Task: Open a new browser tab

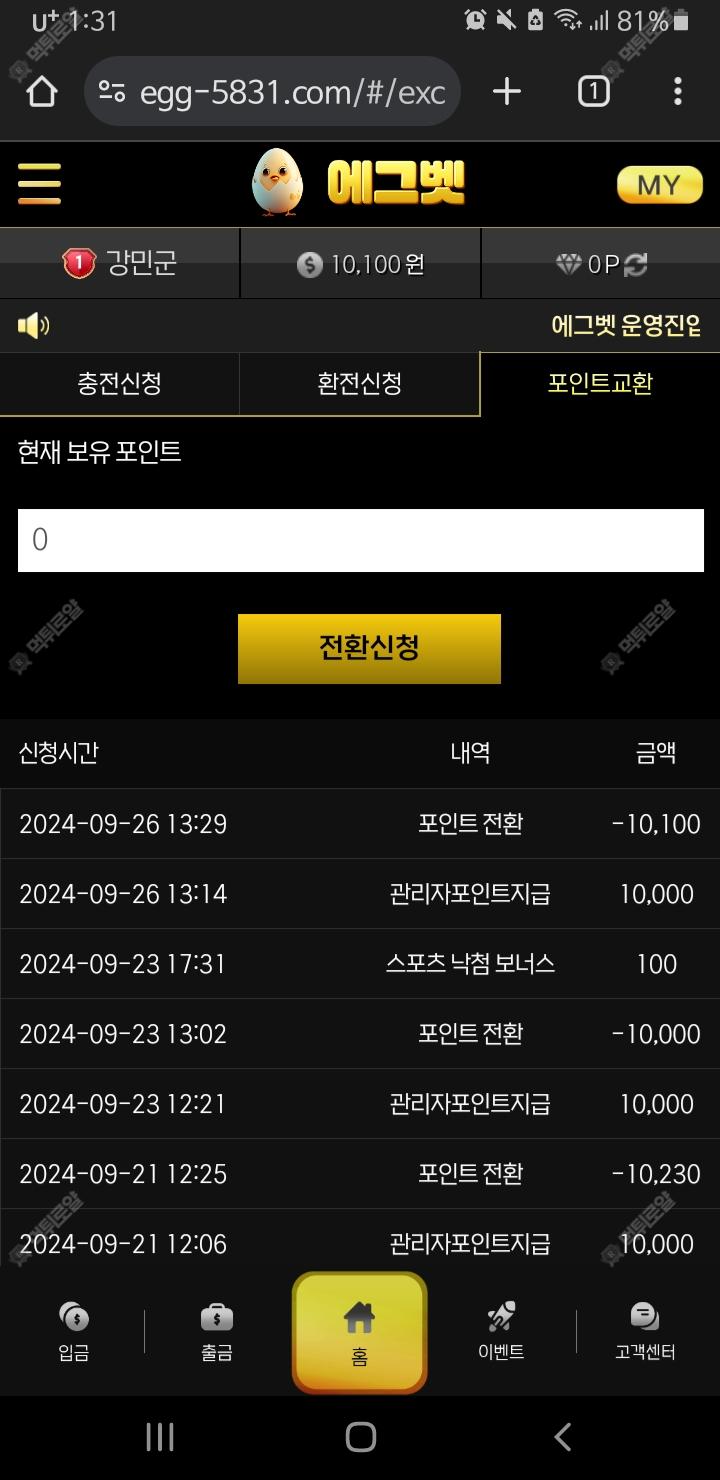Action: [507, 92]
